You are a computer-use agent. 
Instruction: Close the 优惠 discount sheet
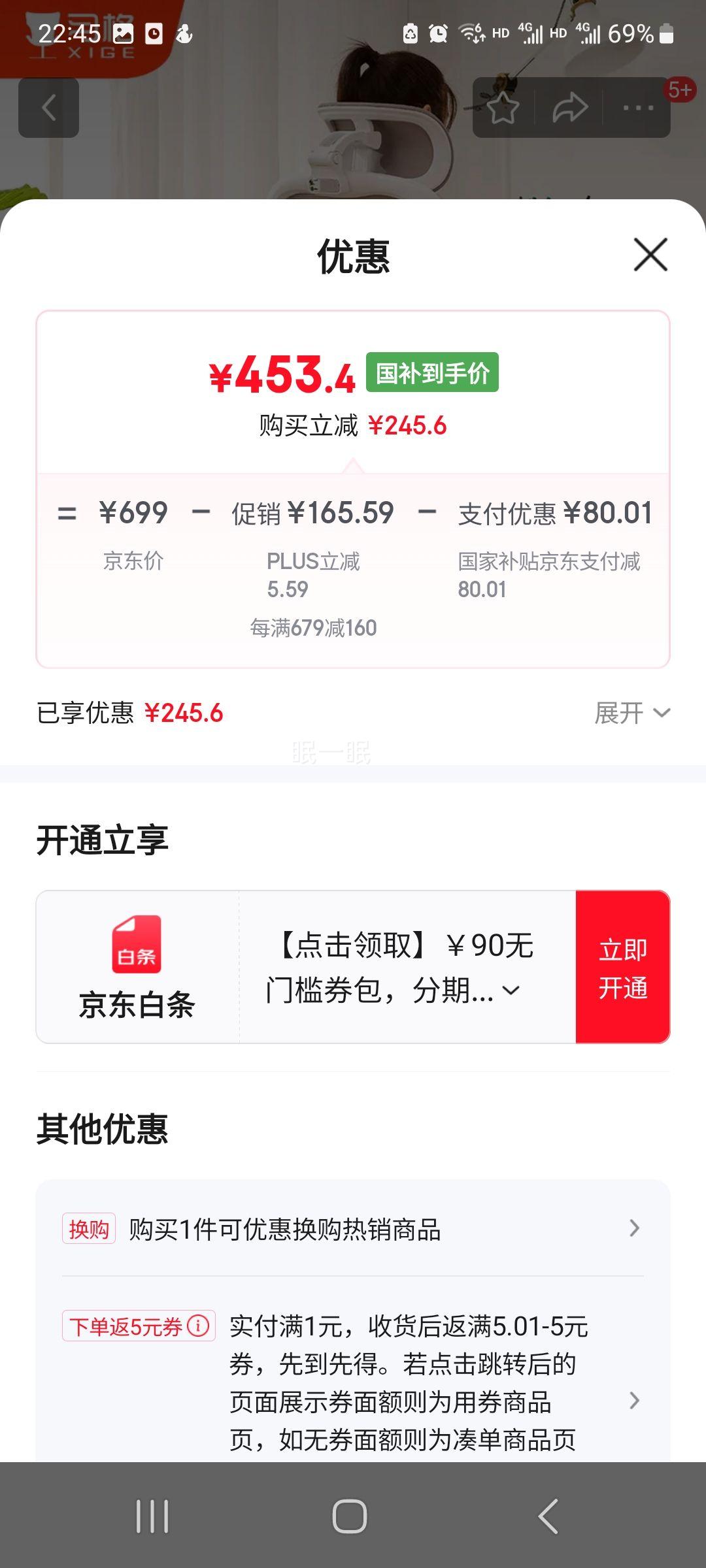(650, 255)
